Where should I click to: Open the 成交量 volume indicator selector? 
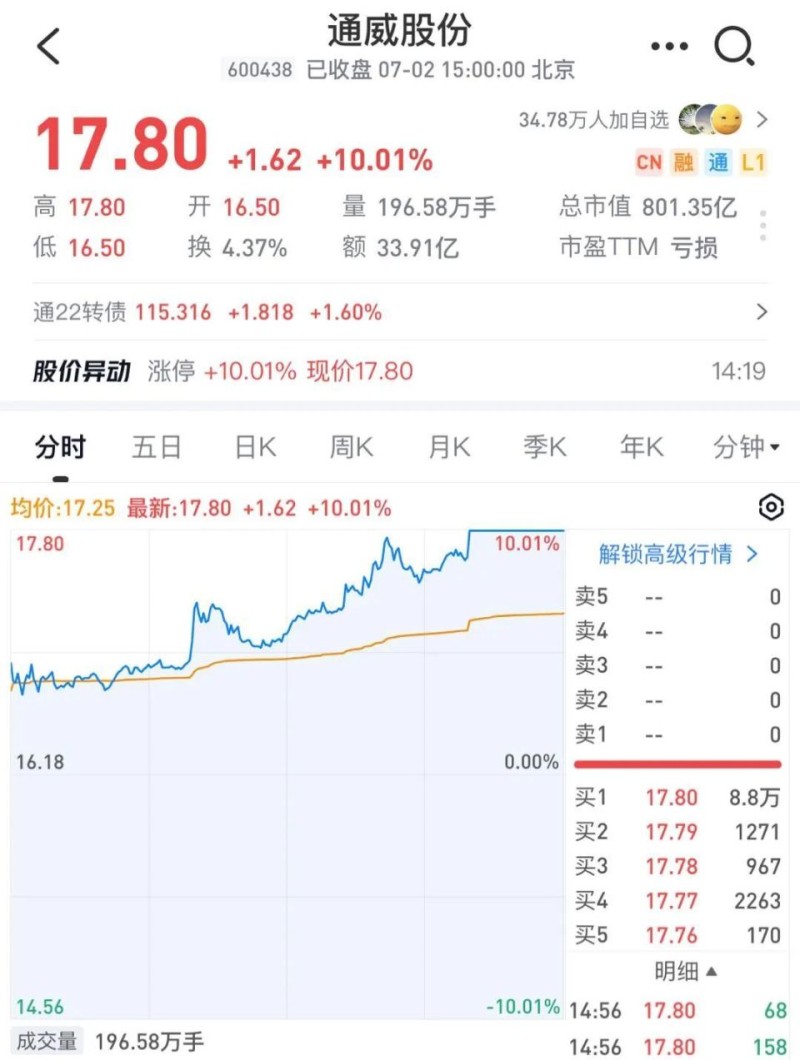48,1041
